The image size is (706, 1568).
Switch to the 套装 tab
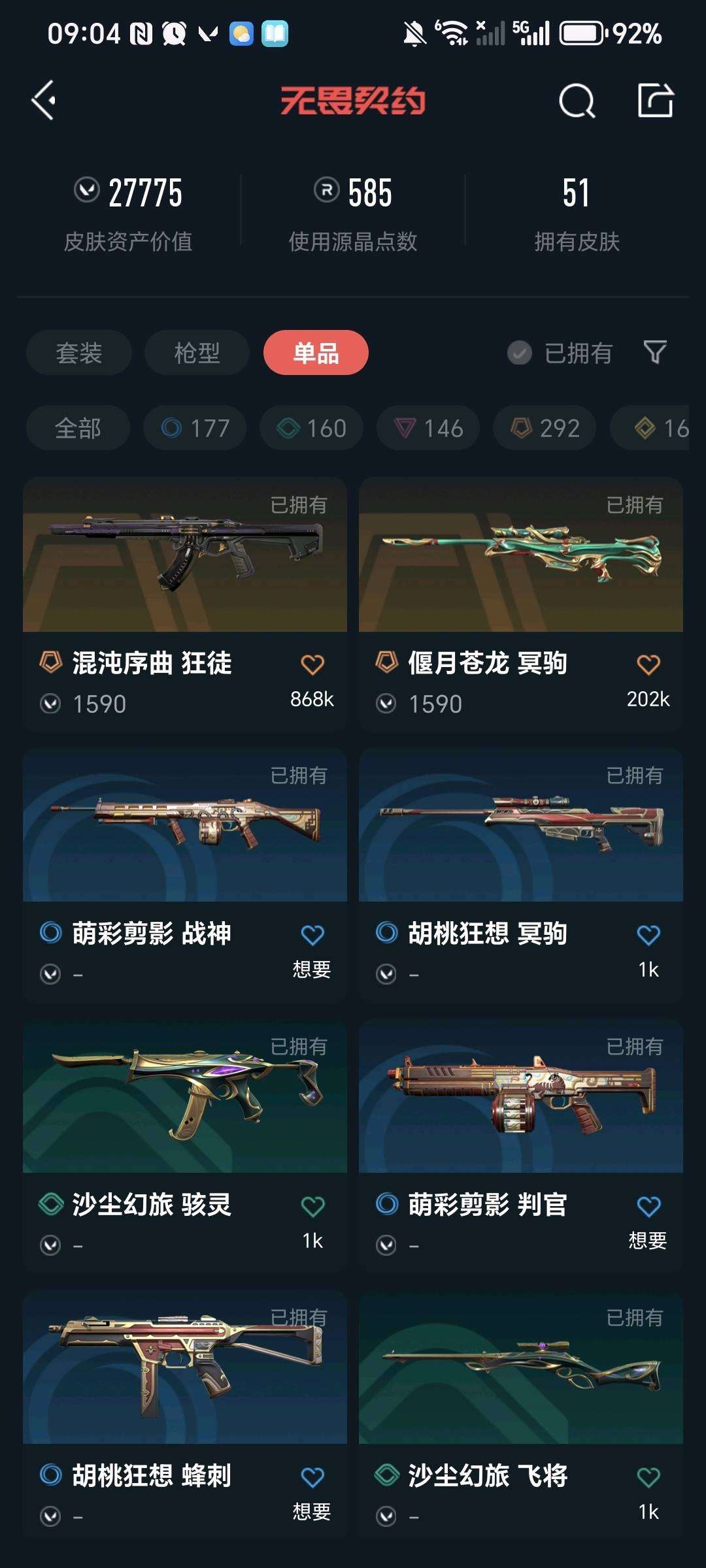pyautogui.click(x=79, y=353)
